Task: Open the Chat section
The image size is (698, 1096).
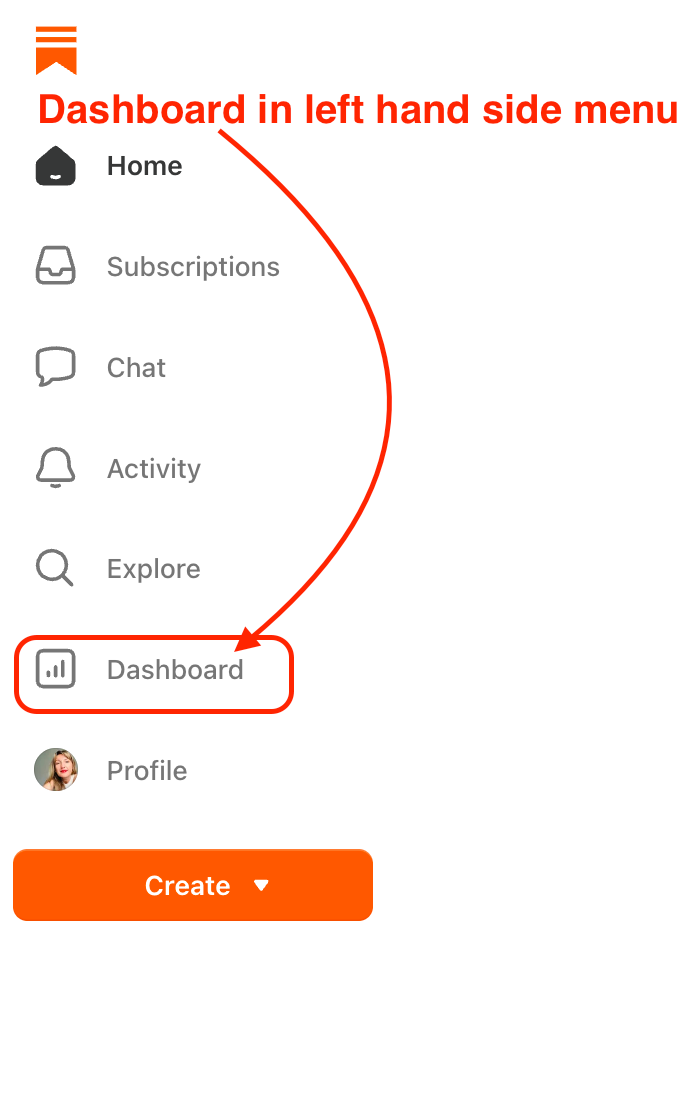Action: point(101,368)
